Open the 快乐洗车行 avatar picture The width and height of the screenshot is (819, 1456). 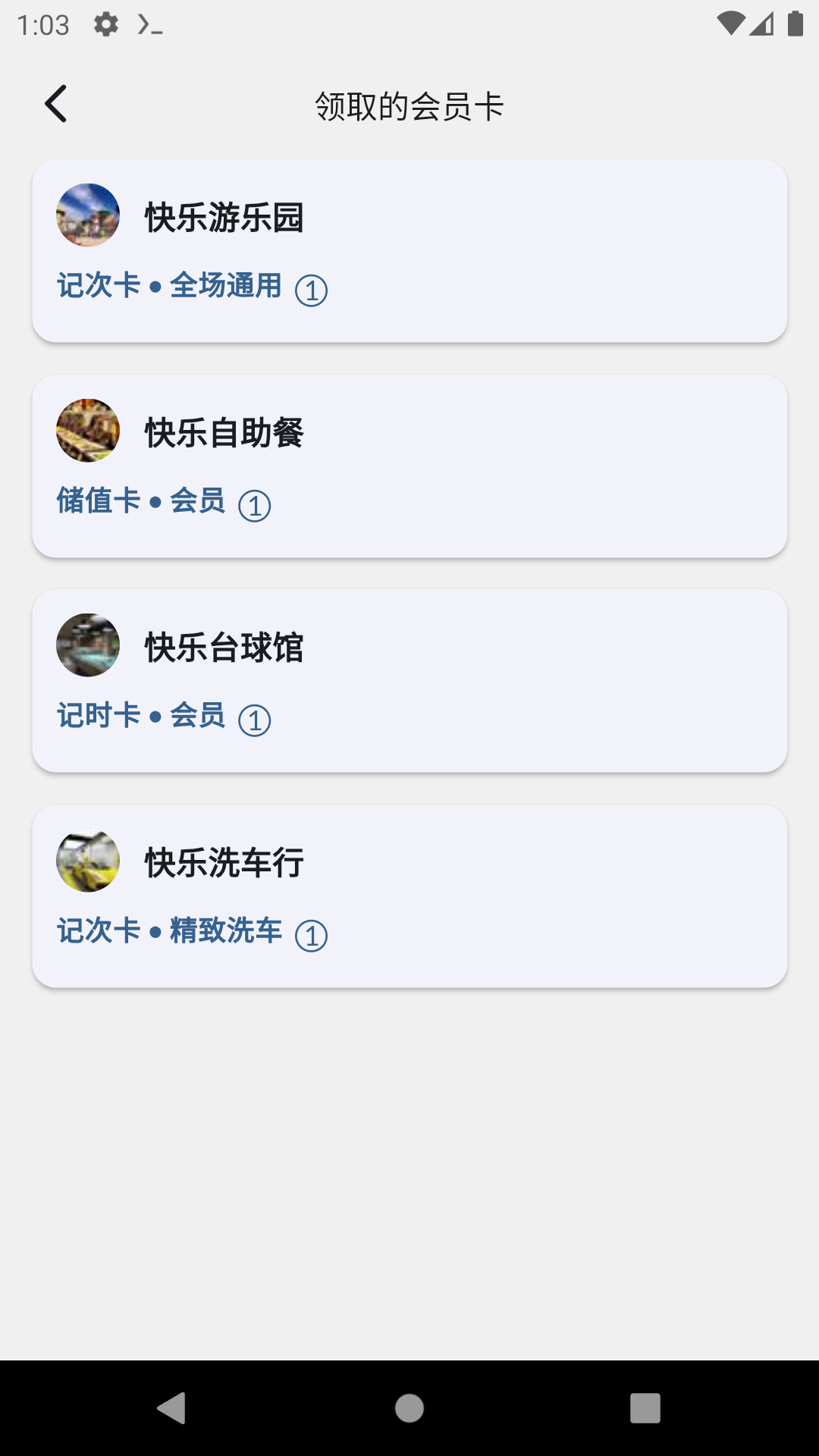[x=86, y=861]
